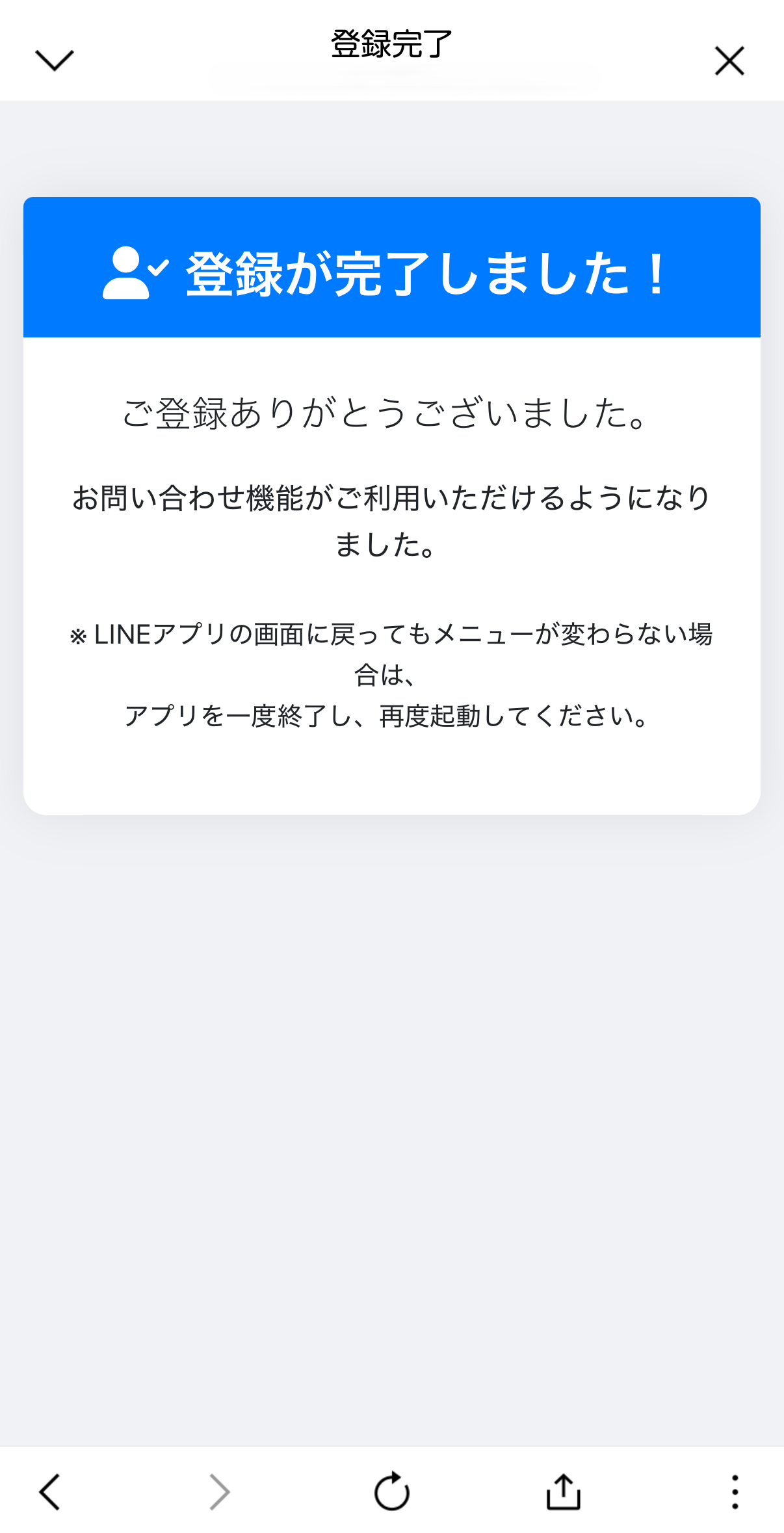Tap the white registration confirmation card
Screen dimensions: 784x1533
click(x=391, y=572)
